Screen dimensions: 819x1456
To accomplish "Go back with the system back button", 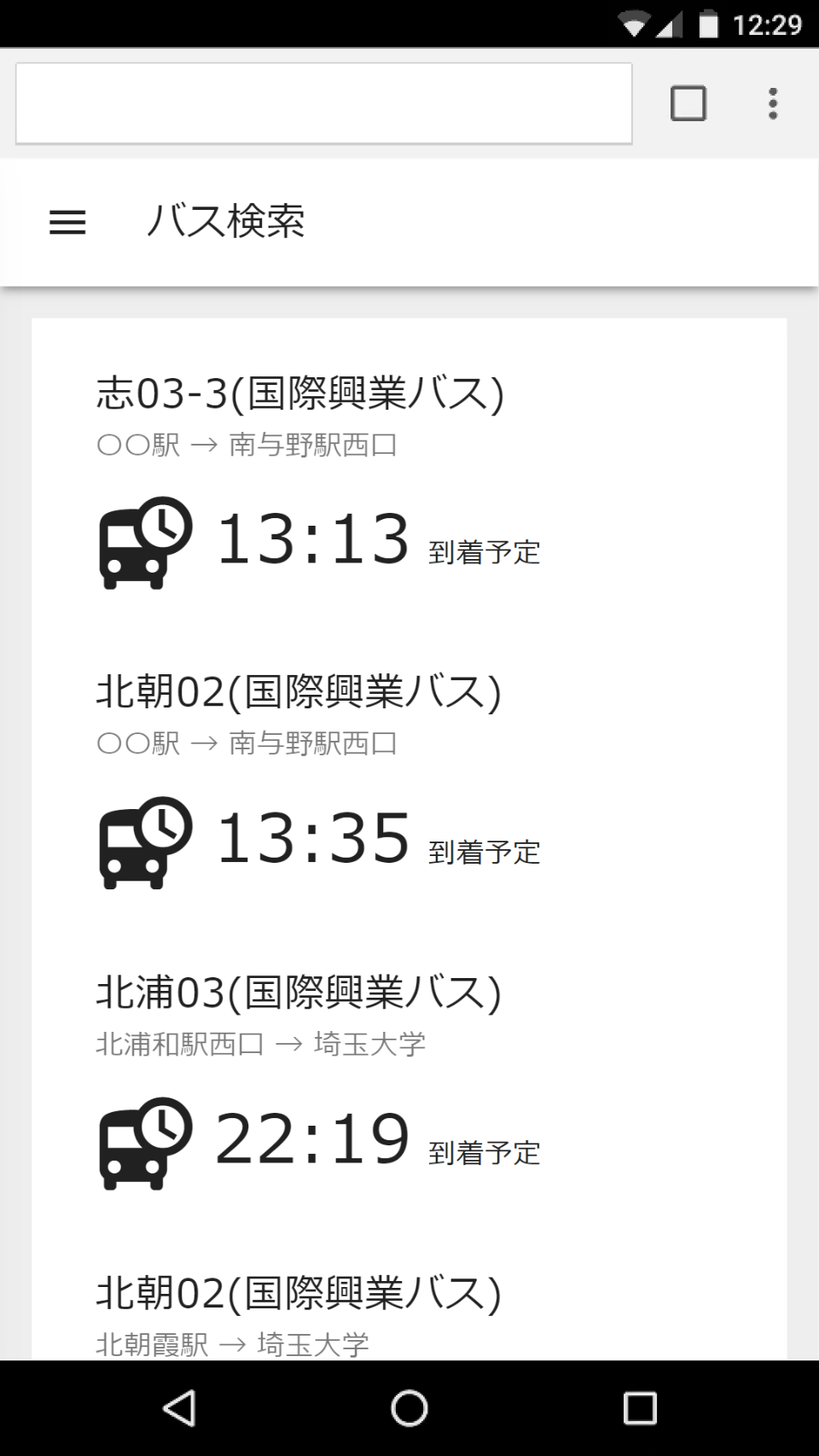I will (179, 1408).
